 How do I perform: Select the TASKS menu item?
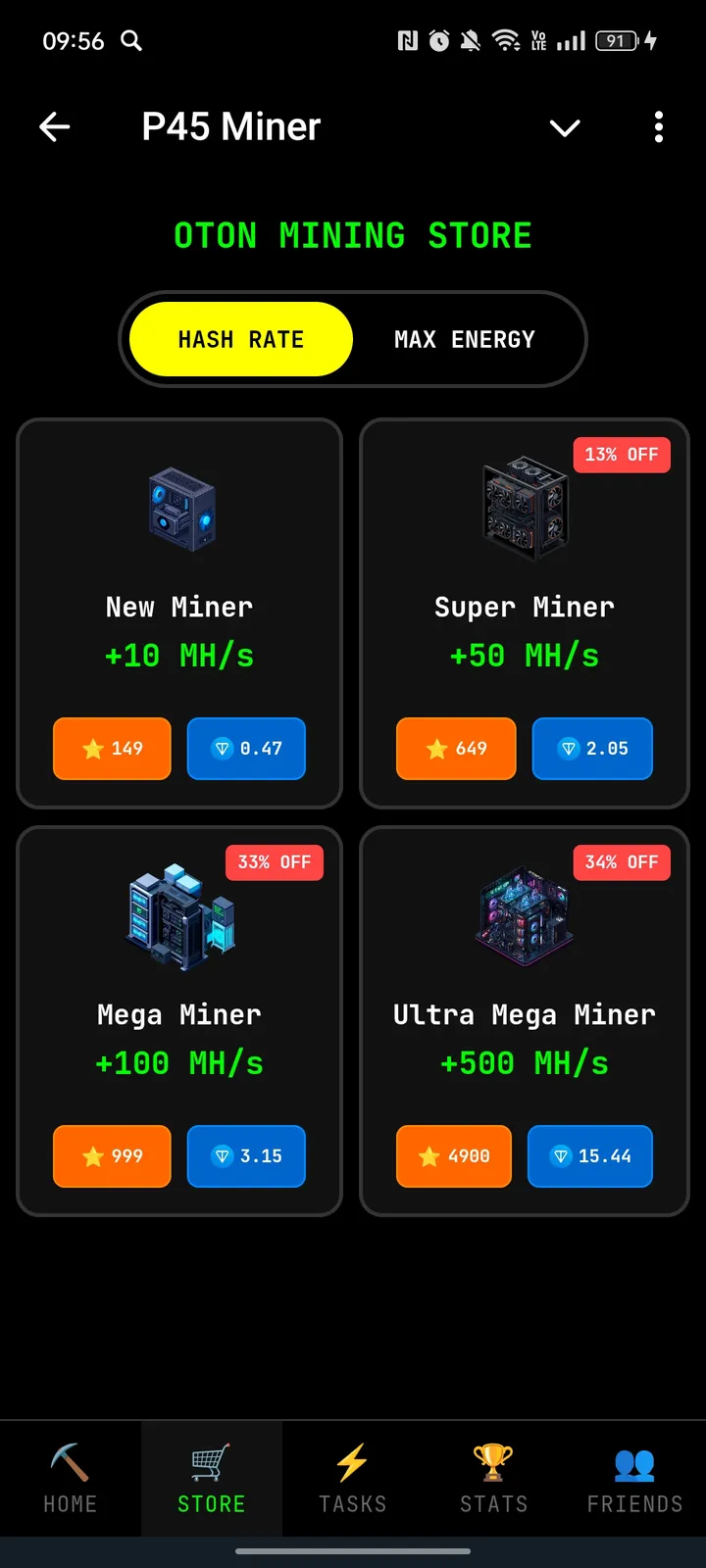(352, 1479)
